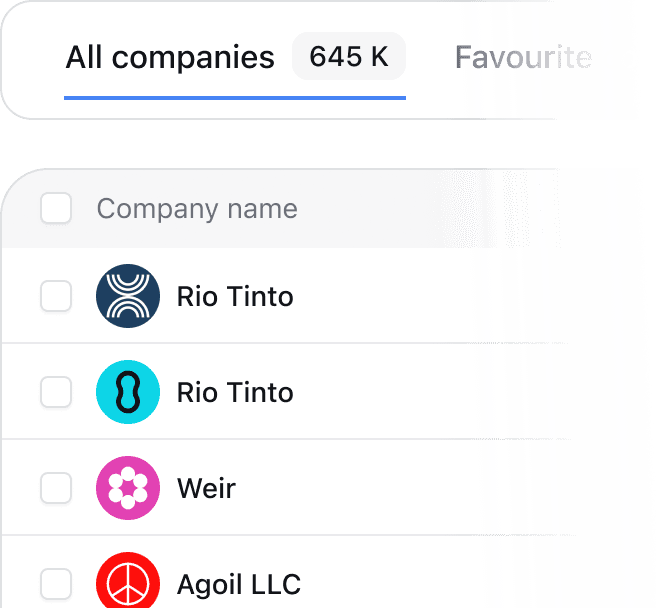
Task: Check the box for Rio Tinto with cyan logo
Action: coord(56,392)
